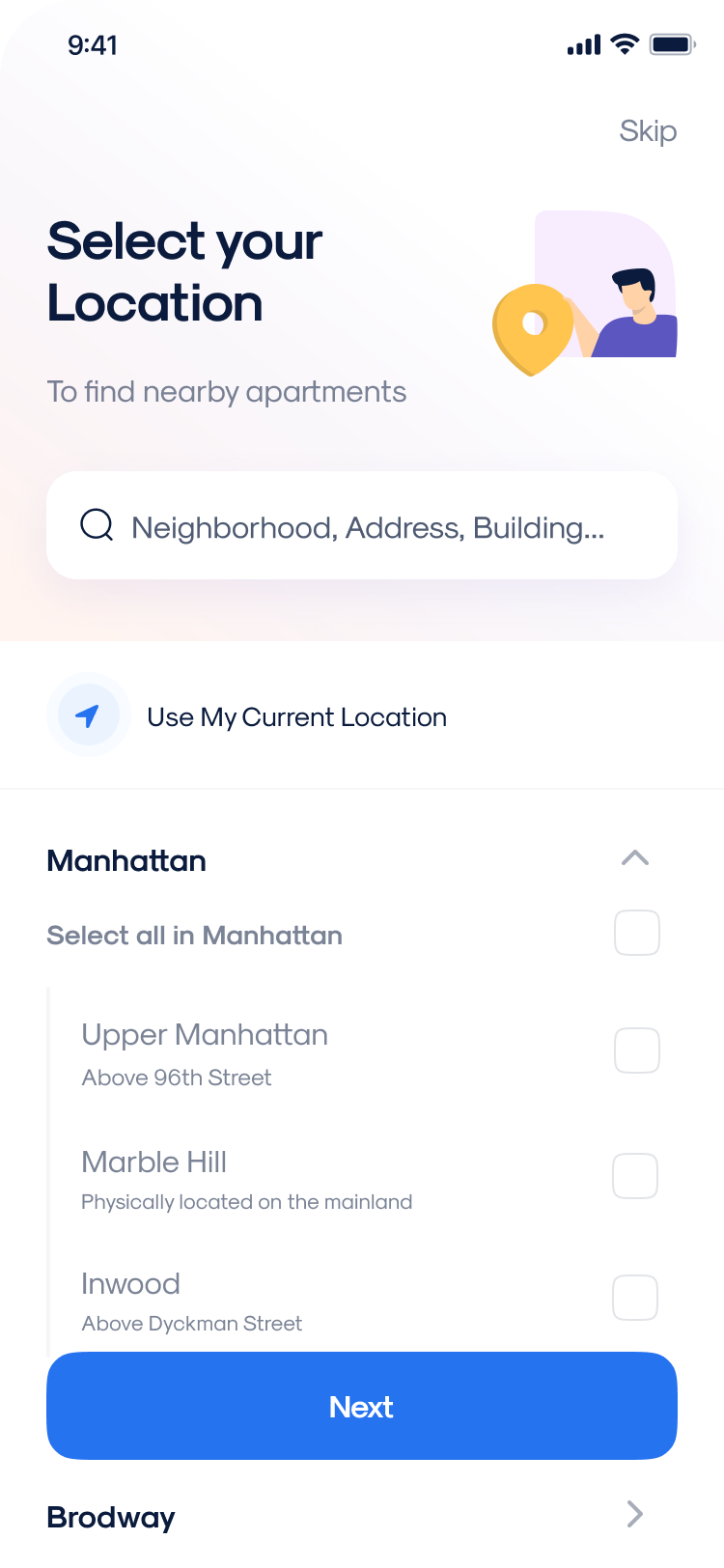Tick the Marble Hill checkbox
724x1568 pixels.
click(x=635, y=1176)
